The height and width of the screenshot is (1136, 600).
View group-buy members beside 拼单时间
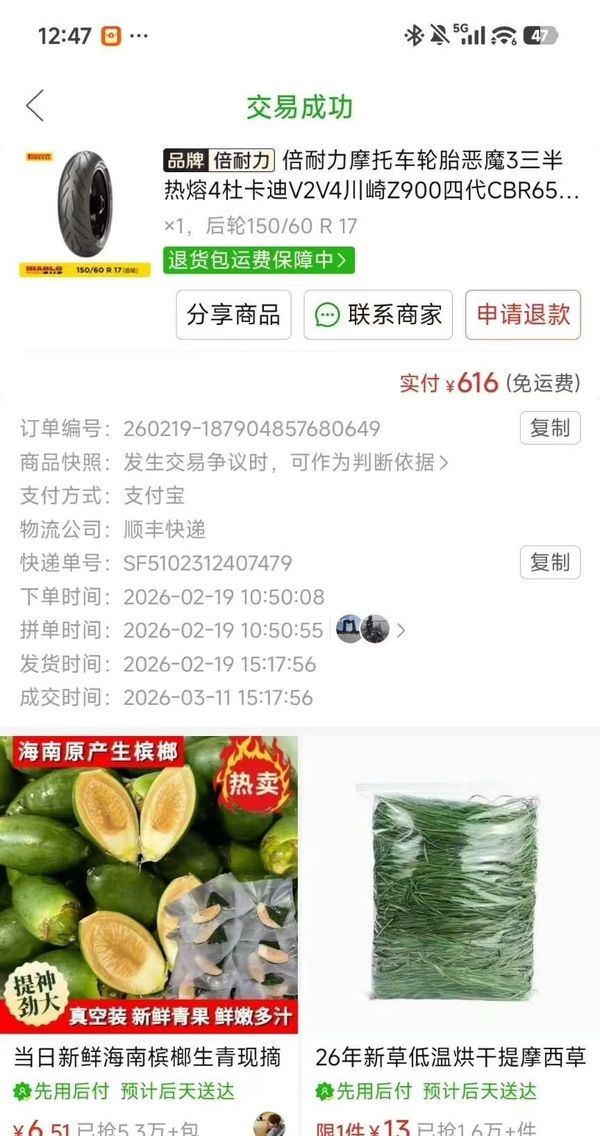click(x=368, y=630)
